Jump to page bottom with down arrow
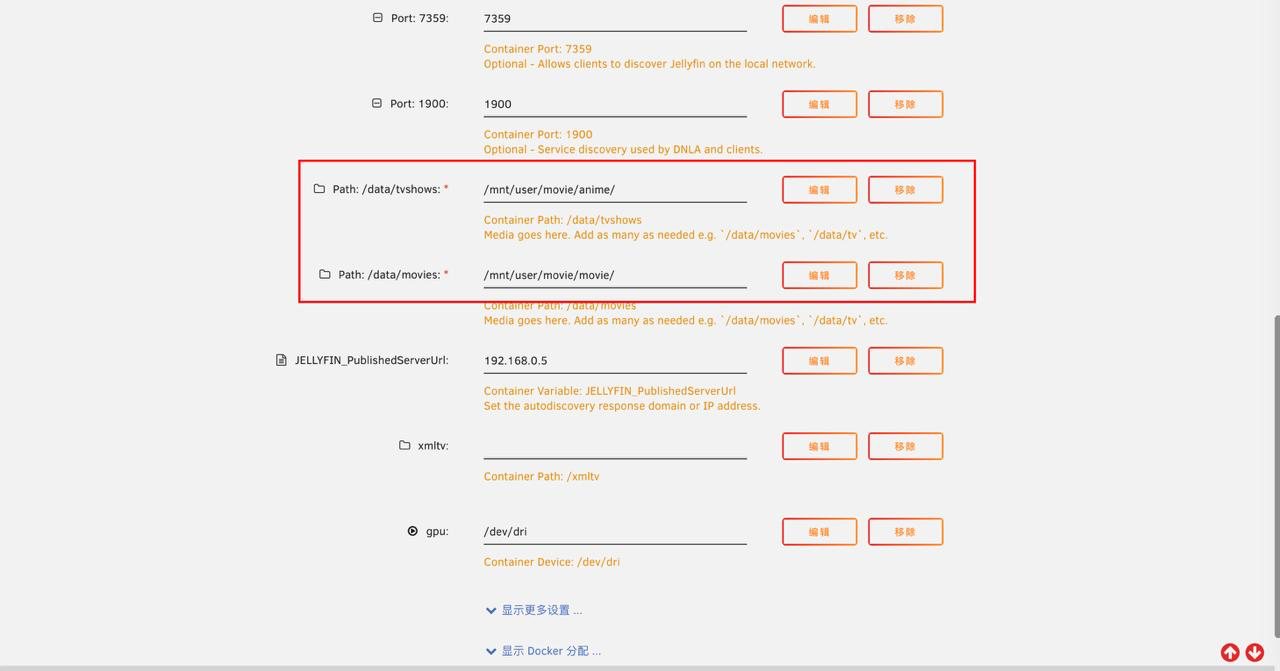 [1254, 653]
